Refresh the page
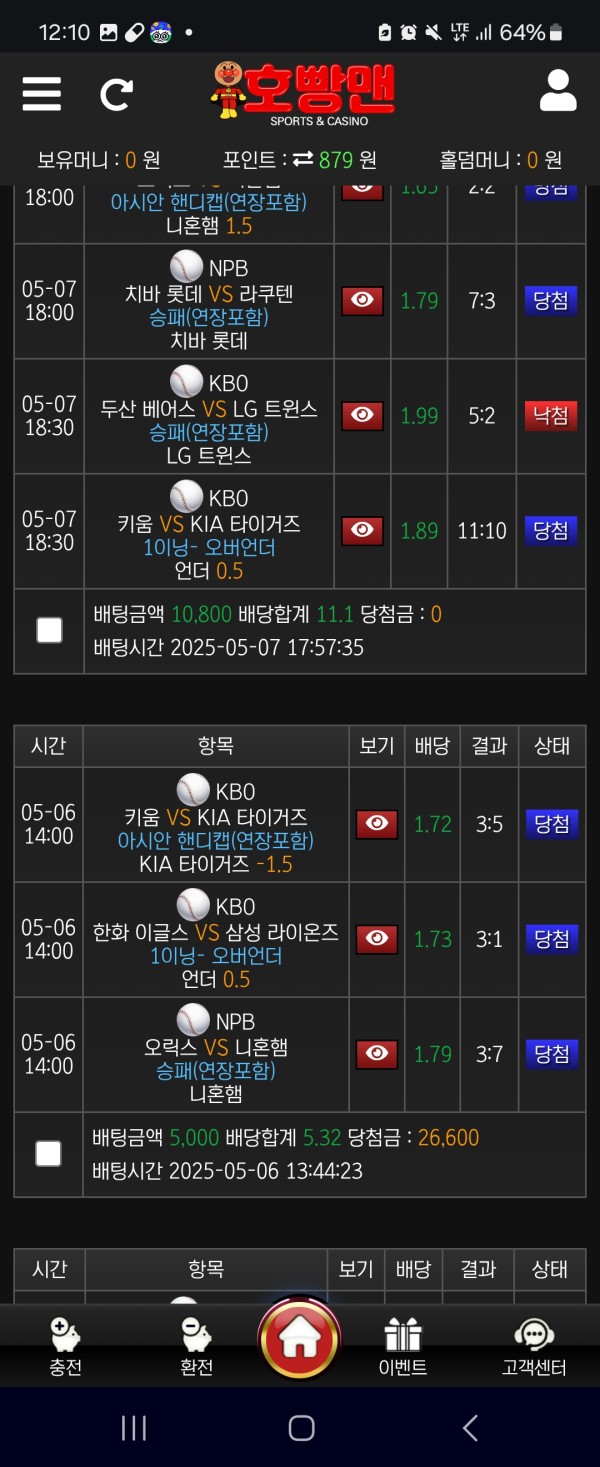 tap(116, 94)
